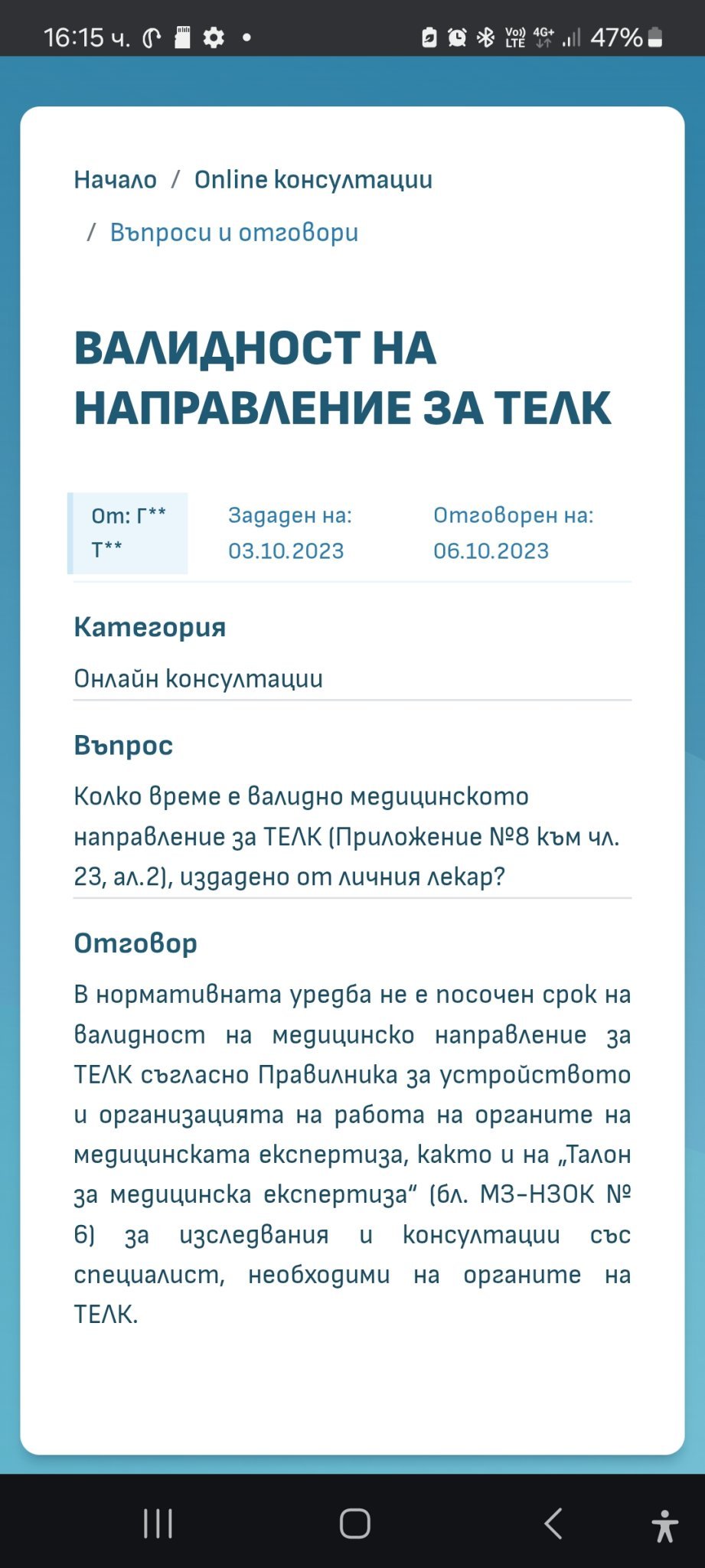This screenshot has height=1568, width=705.
Task: Go to the home screen
Action: tap(355, 1524)
